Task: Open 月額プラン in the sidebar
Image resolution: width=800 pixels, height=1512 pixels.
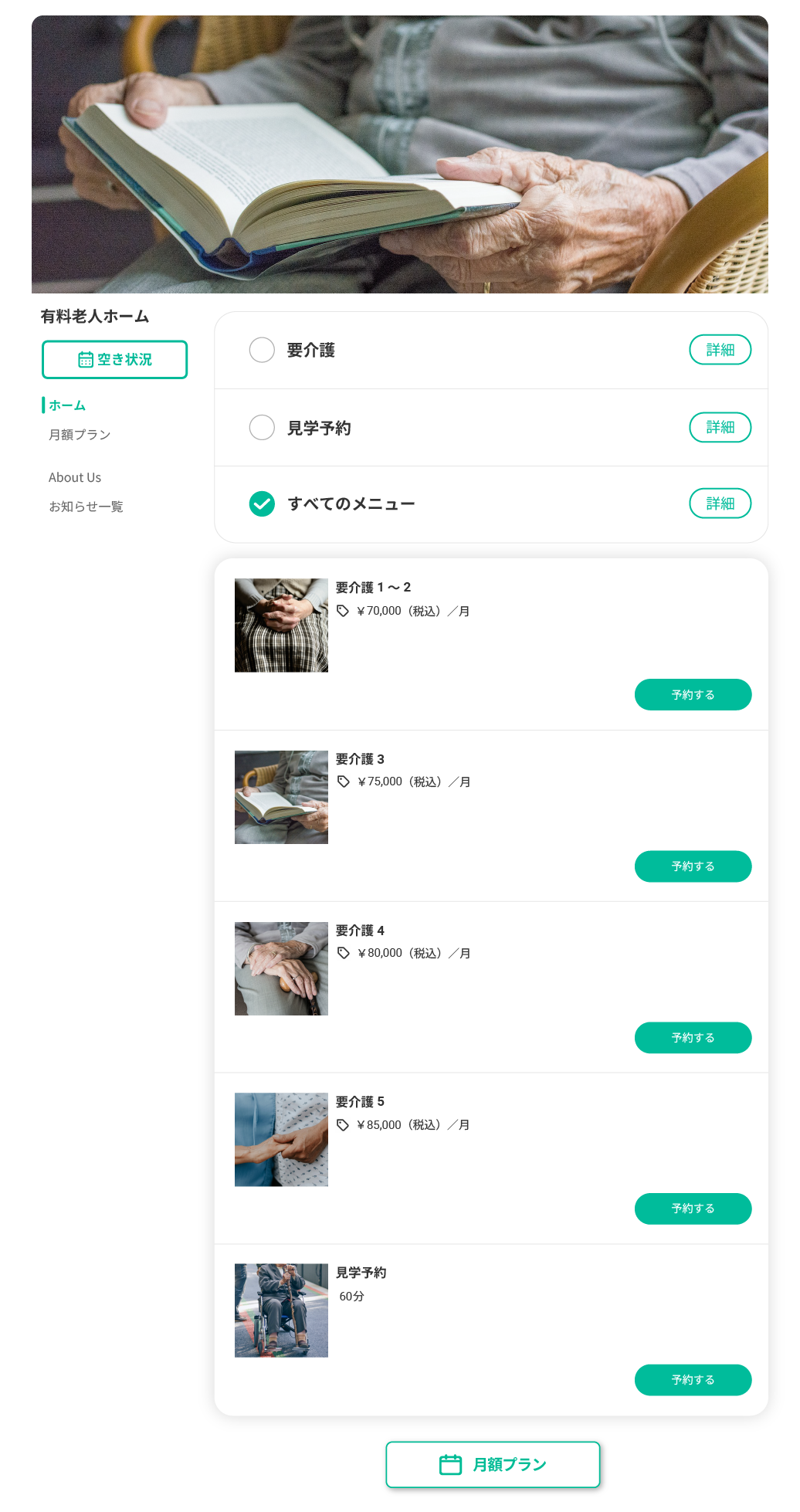Action: coord(80,435)
